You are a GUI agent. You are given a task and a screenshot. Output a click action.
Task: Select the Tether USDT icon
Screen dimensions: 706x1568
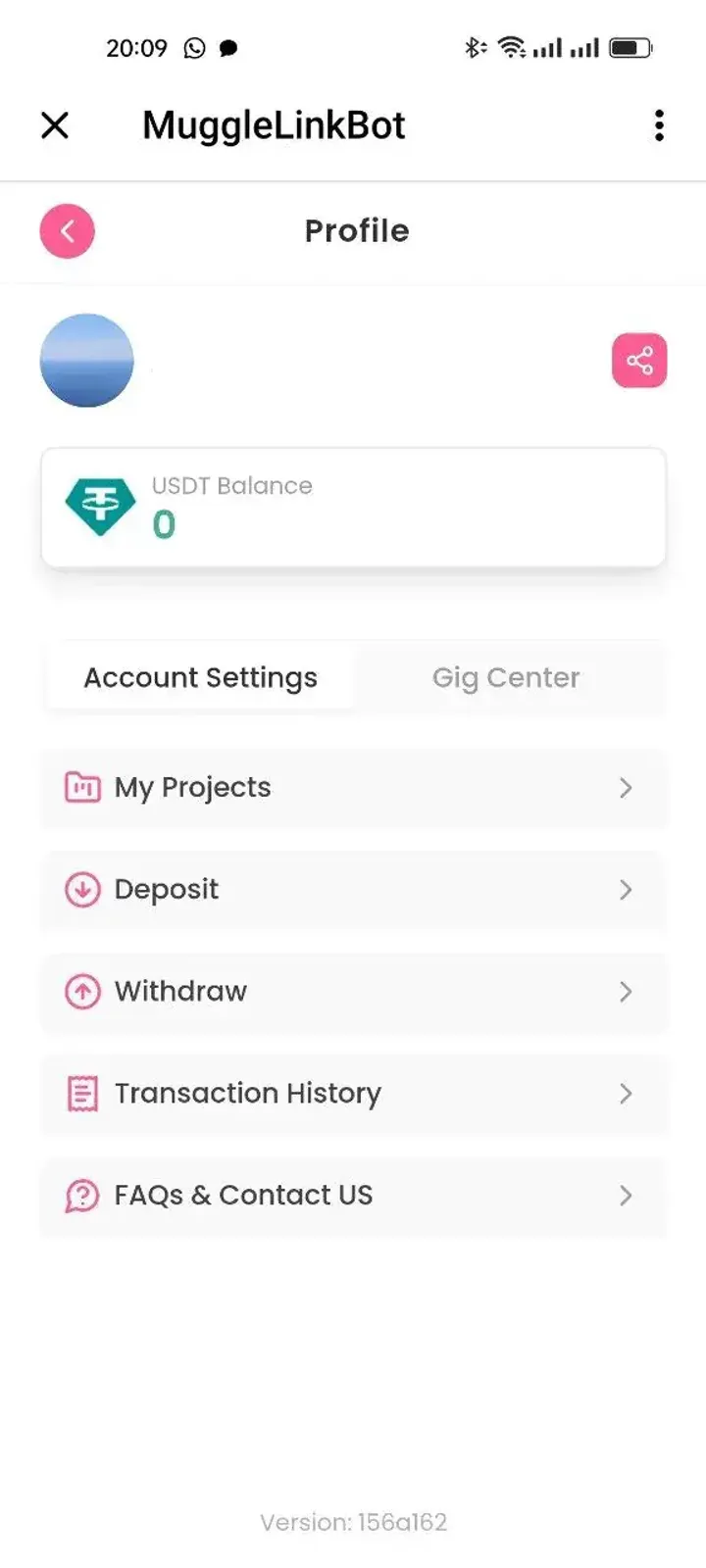(99, 507)
